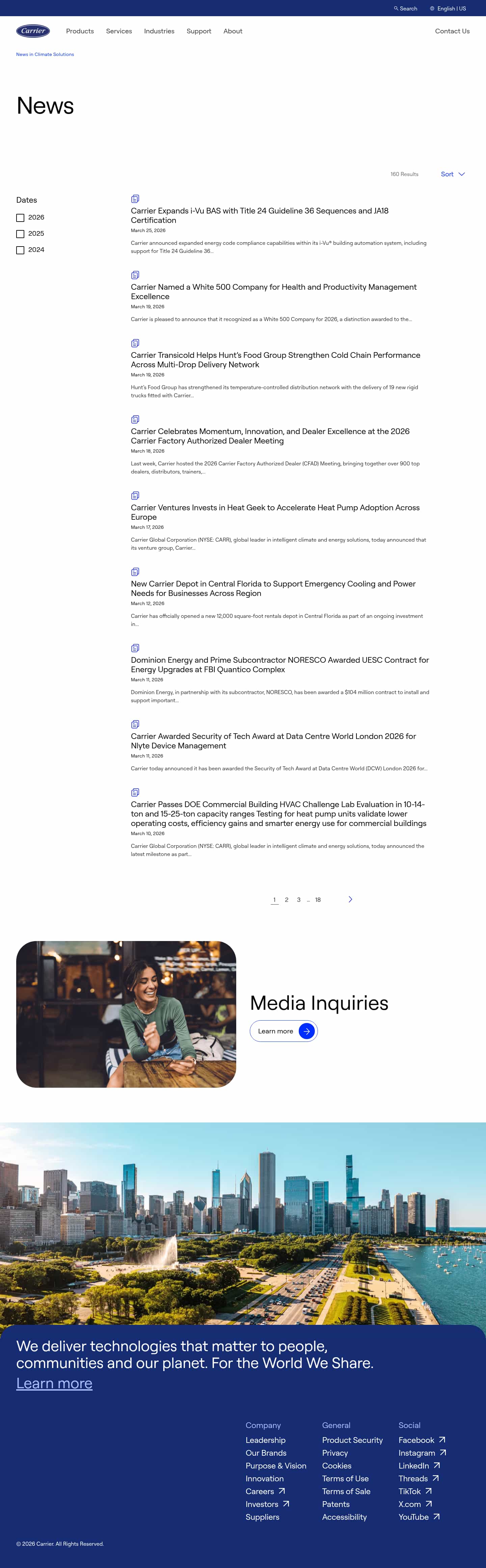Change language from English | US
This screenshot has width=486, height=1568.
(448, 8)
